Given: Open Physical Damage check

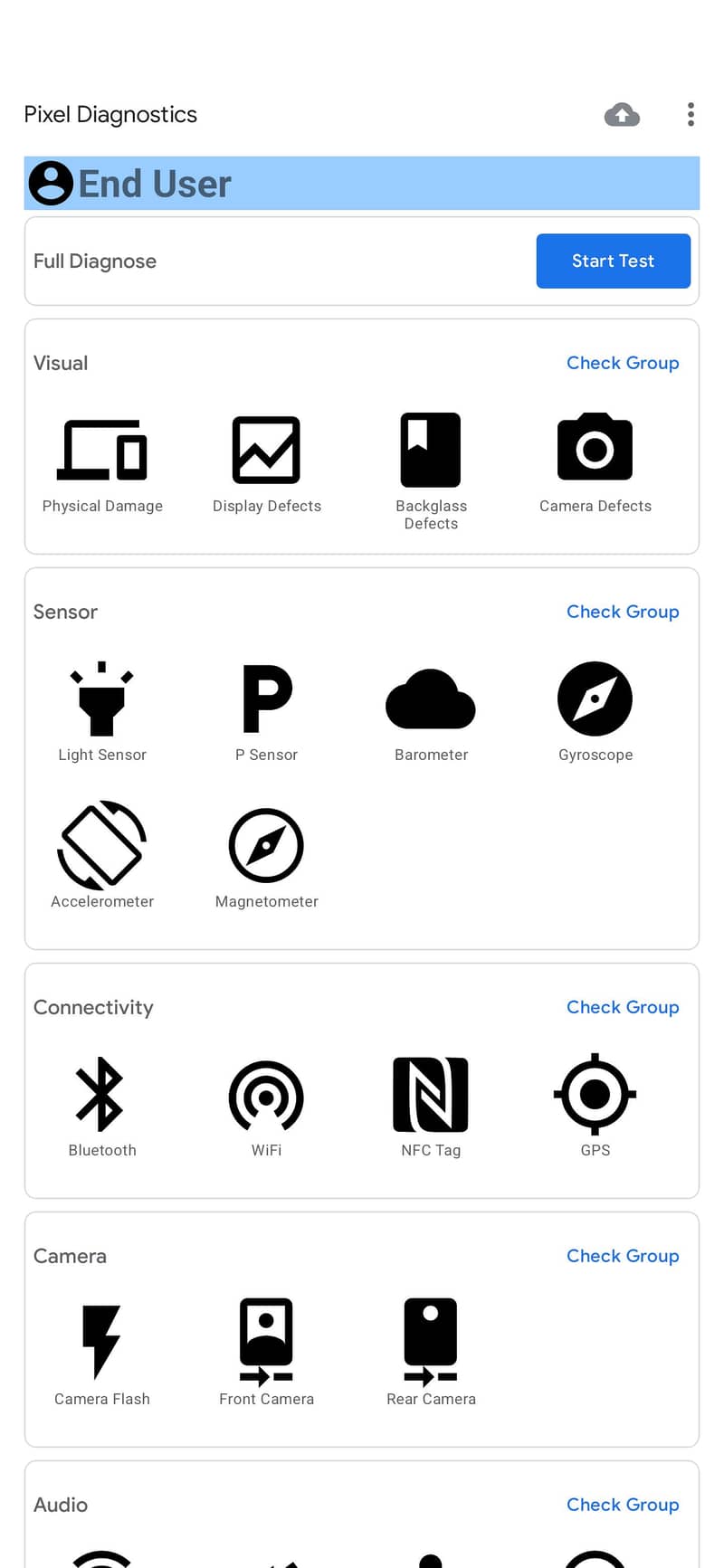Looking at the screenshot, I should 102,465.
